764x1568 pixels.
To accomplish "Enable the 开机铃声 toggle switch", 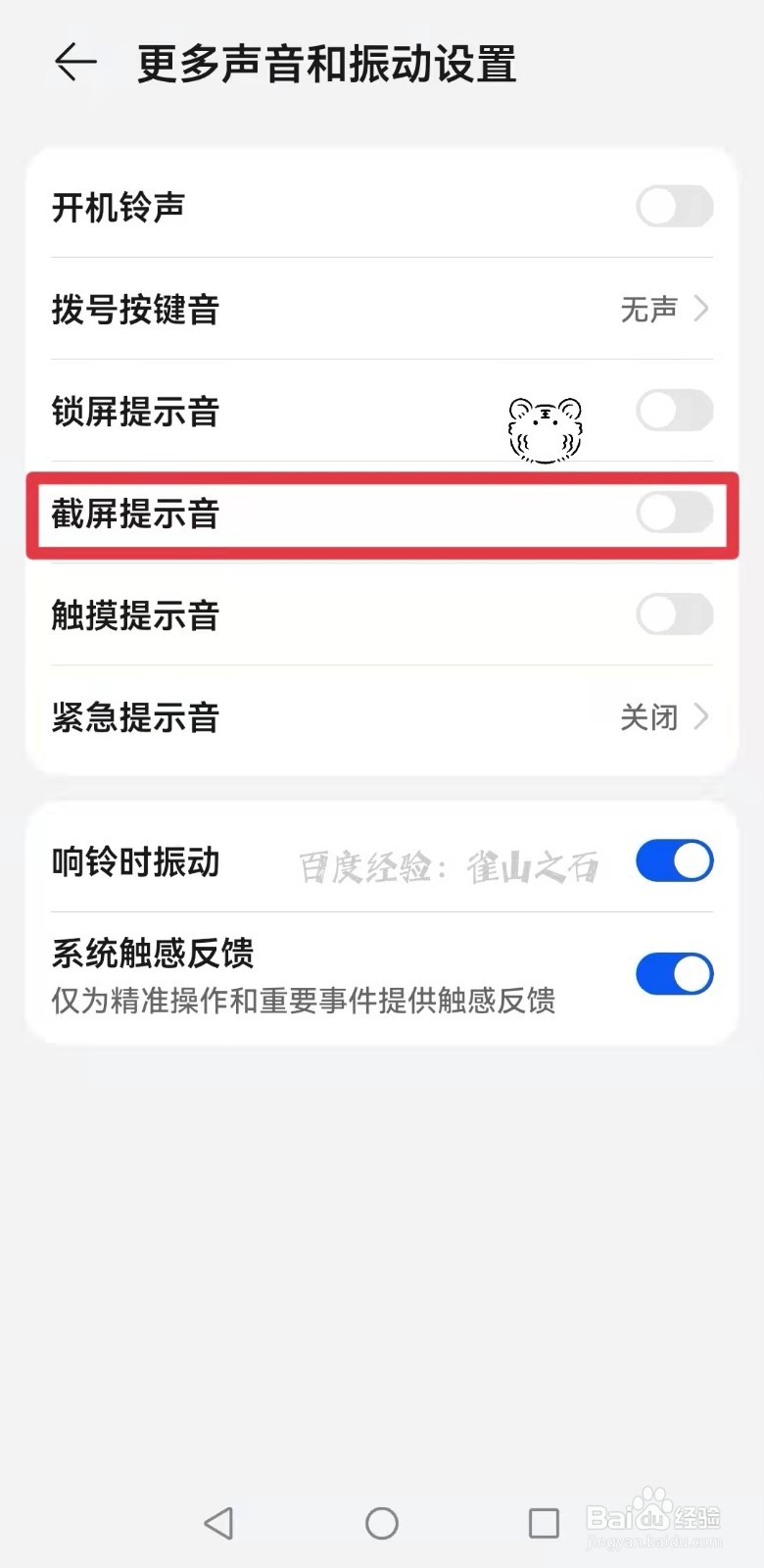I will [x=674, y=207].
